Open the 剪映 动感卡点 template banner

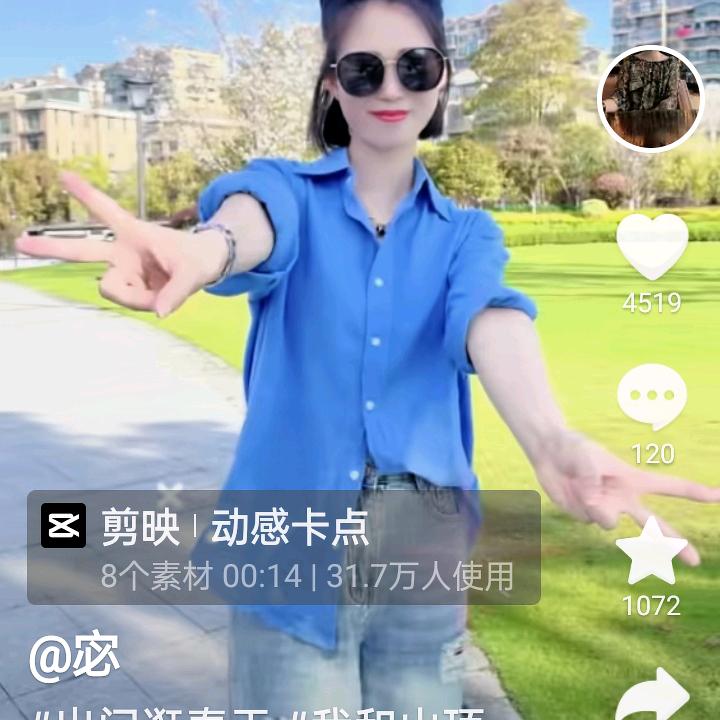click(283, 547)
